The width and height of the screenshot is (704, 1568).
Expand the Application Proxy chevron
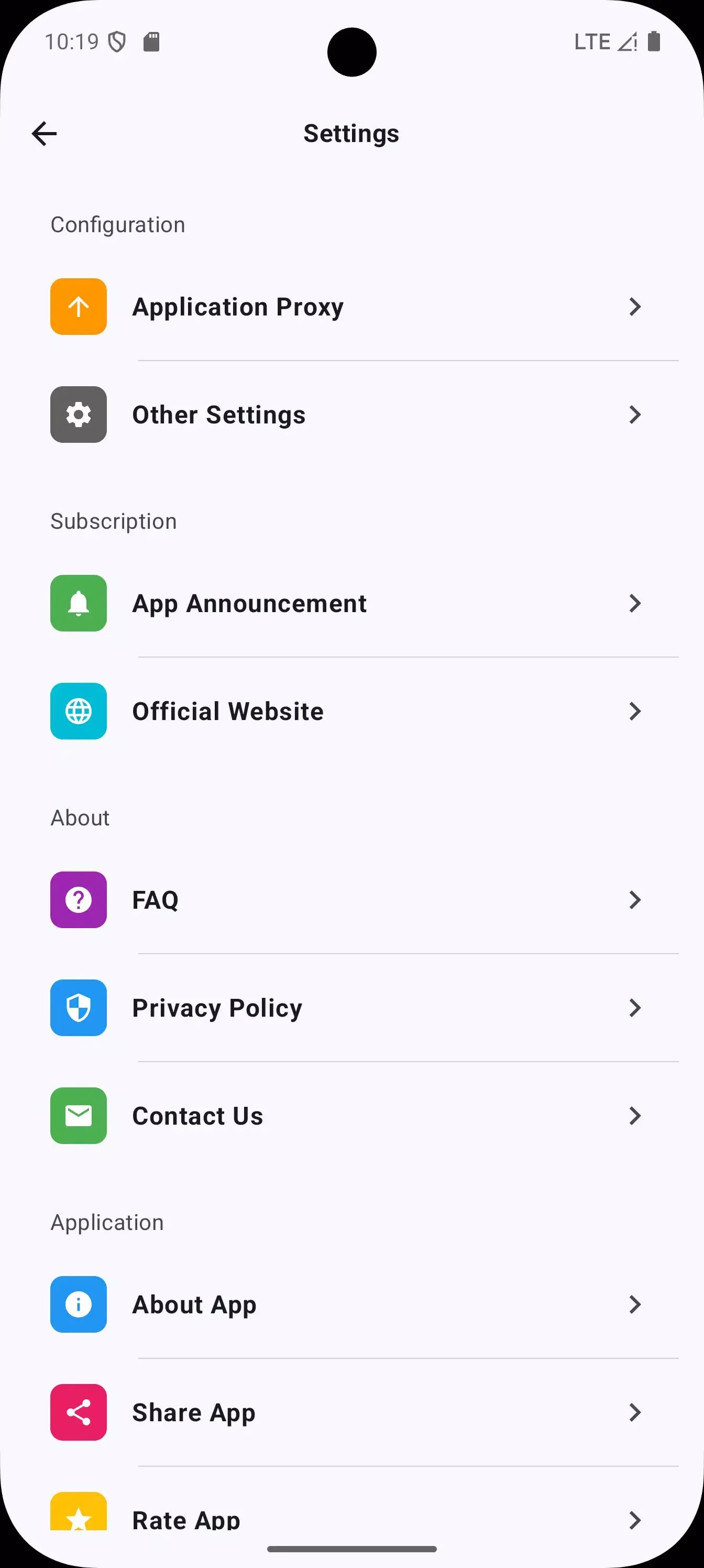click(635, 306)
